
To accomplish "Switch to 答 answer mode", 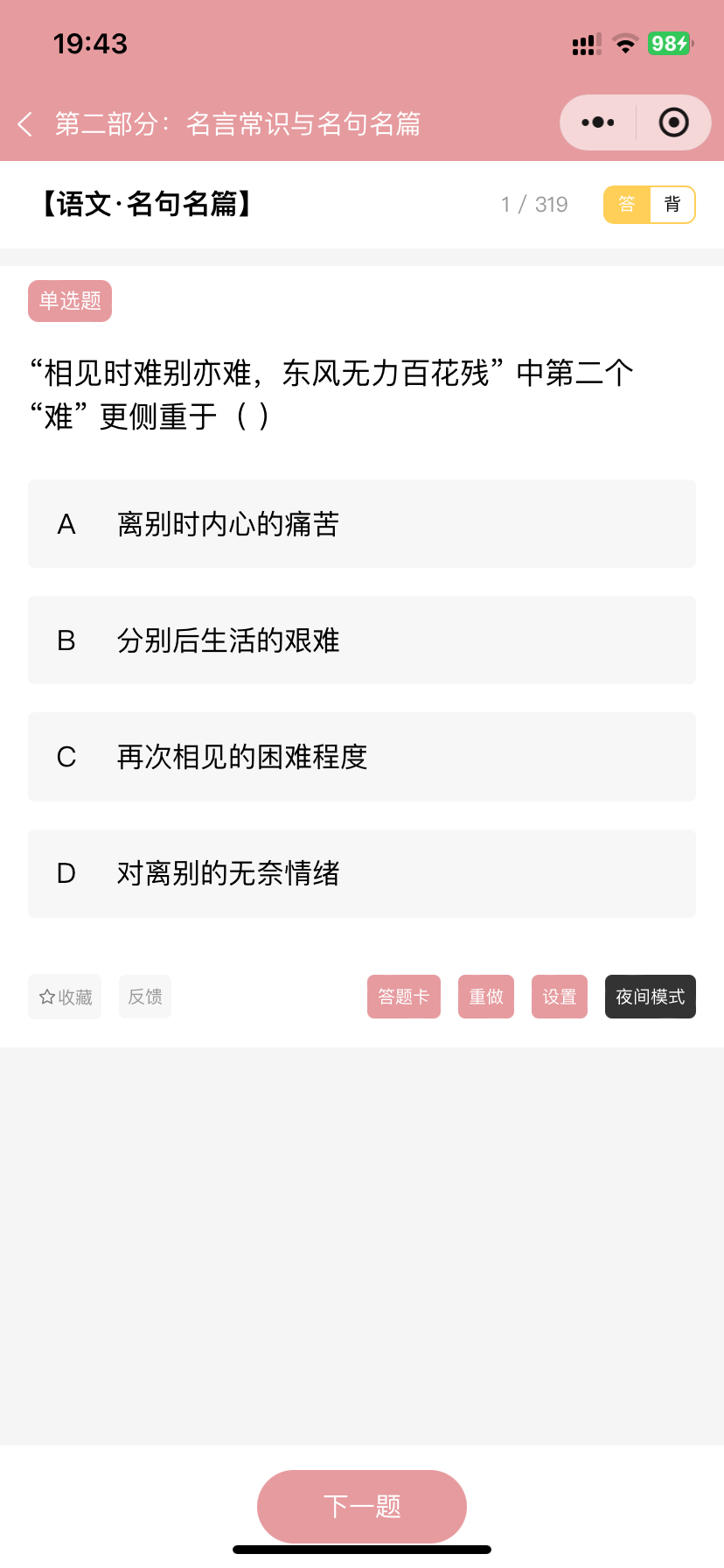I will [627, 205].
